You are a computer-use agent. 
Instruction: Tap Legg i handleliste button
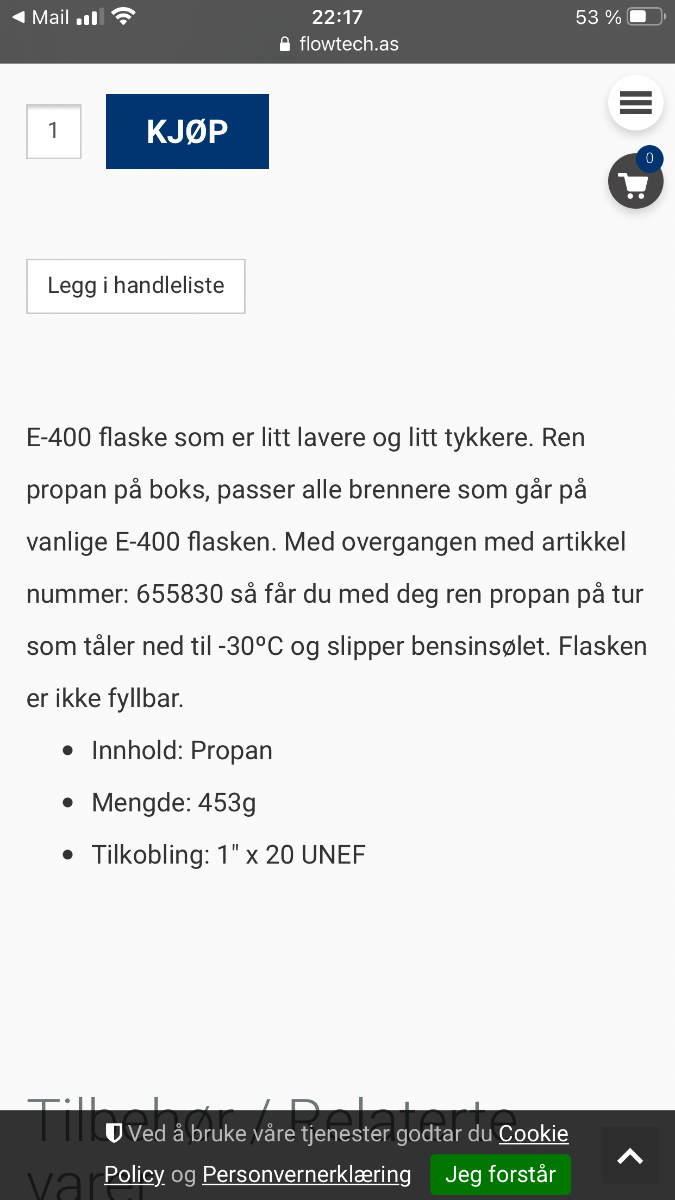136,286
